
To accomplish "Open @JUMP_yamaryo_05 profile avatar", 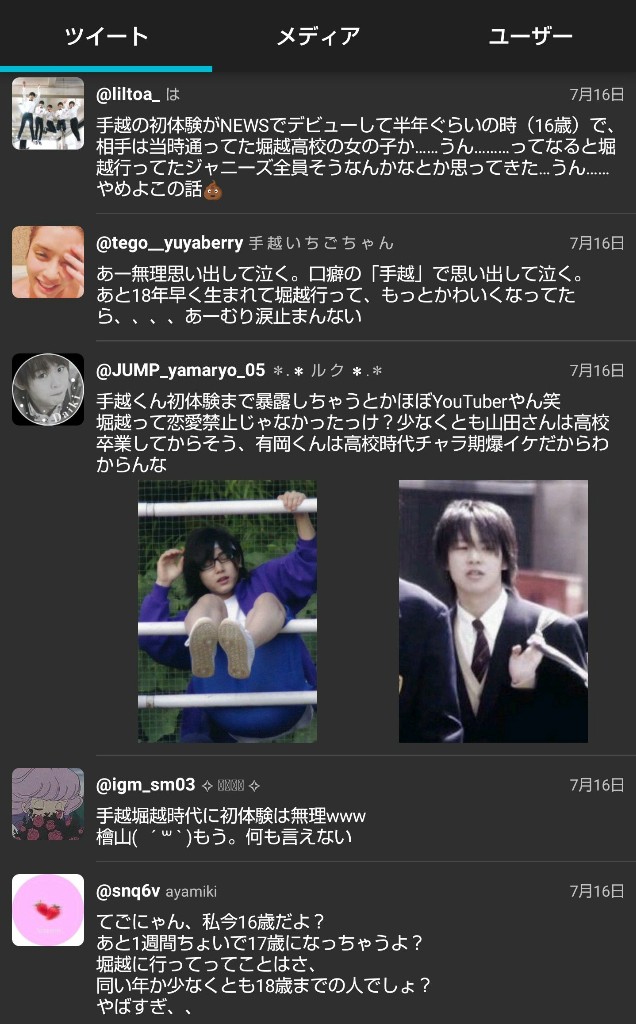I will tap(48, 389).
